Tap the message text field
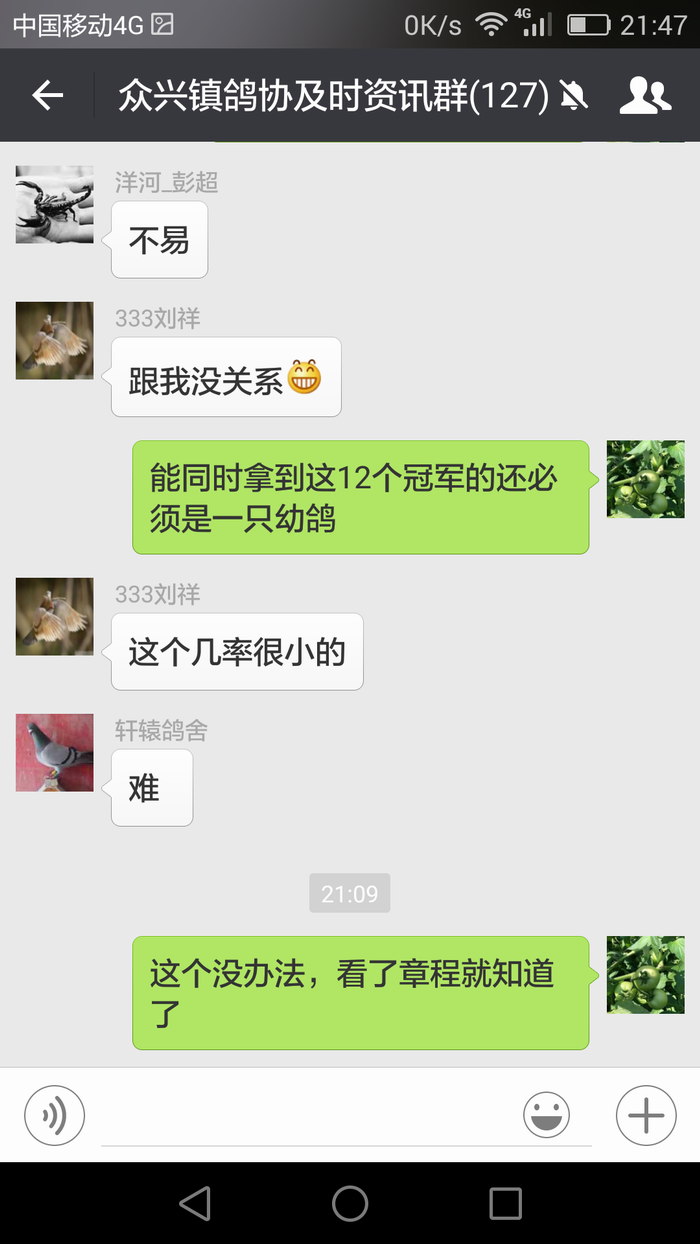 [310, 1114]
